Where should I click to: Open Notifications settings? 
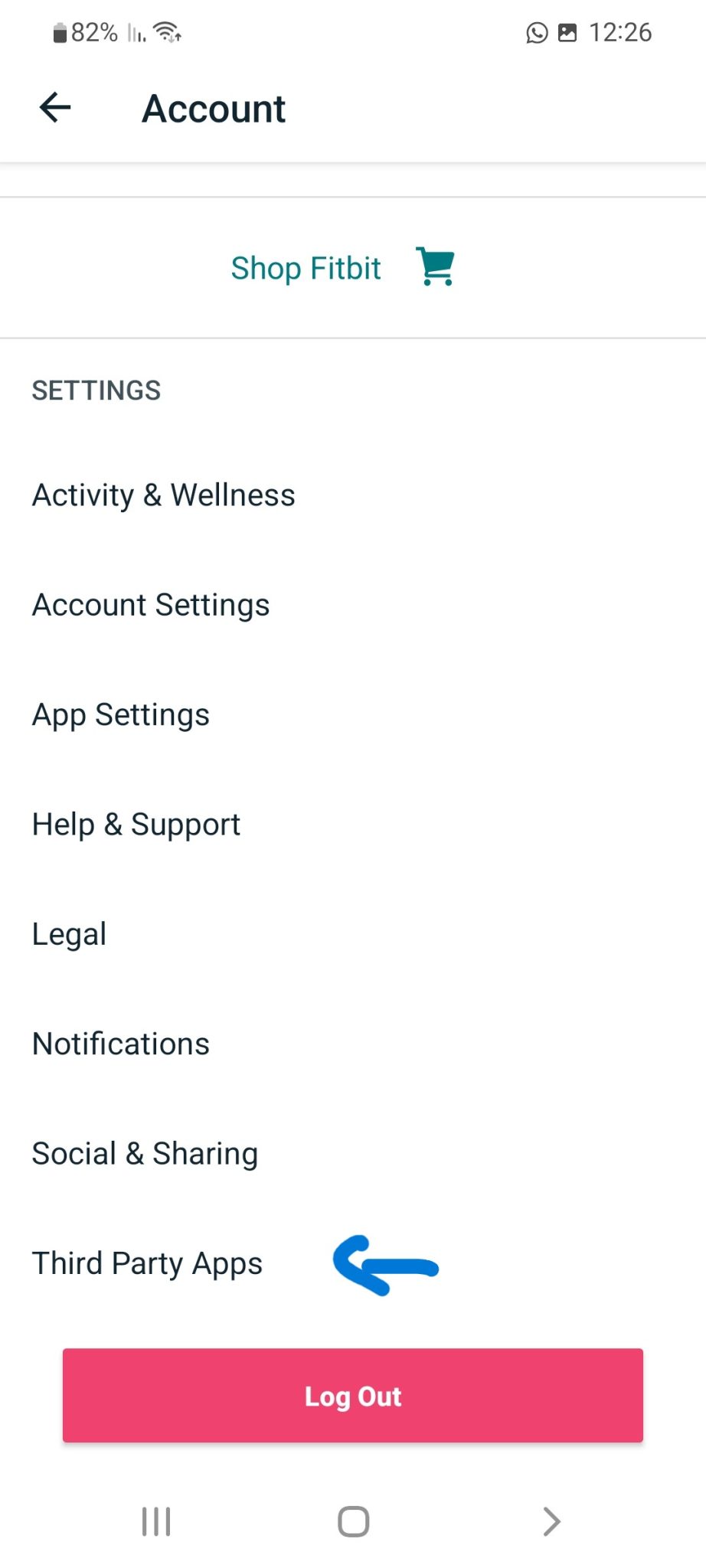121,1044
